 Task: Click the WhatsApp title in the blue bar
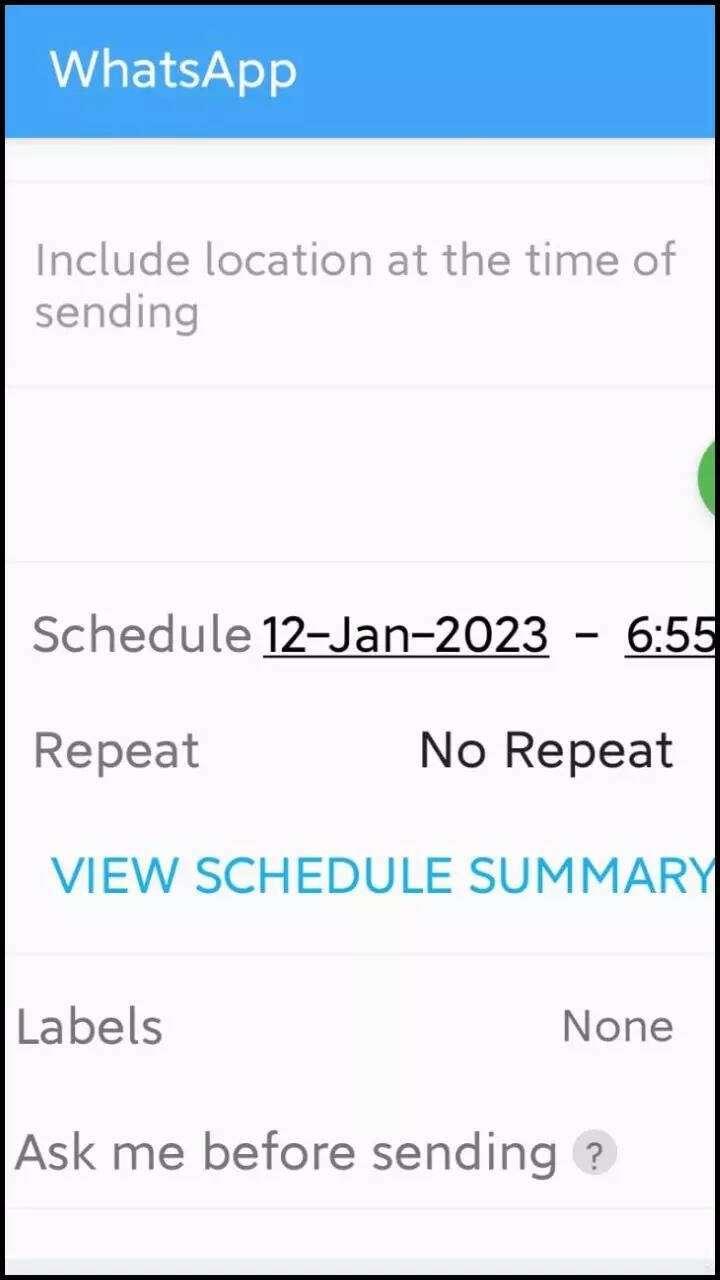[174, 70]
